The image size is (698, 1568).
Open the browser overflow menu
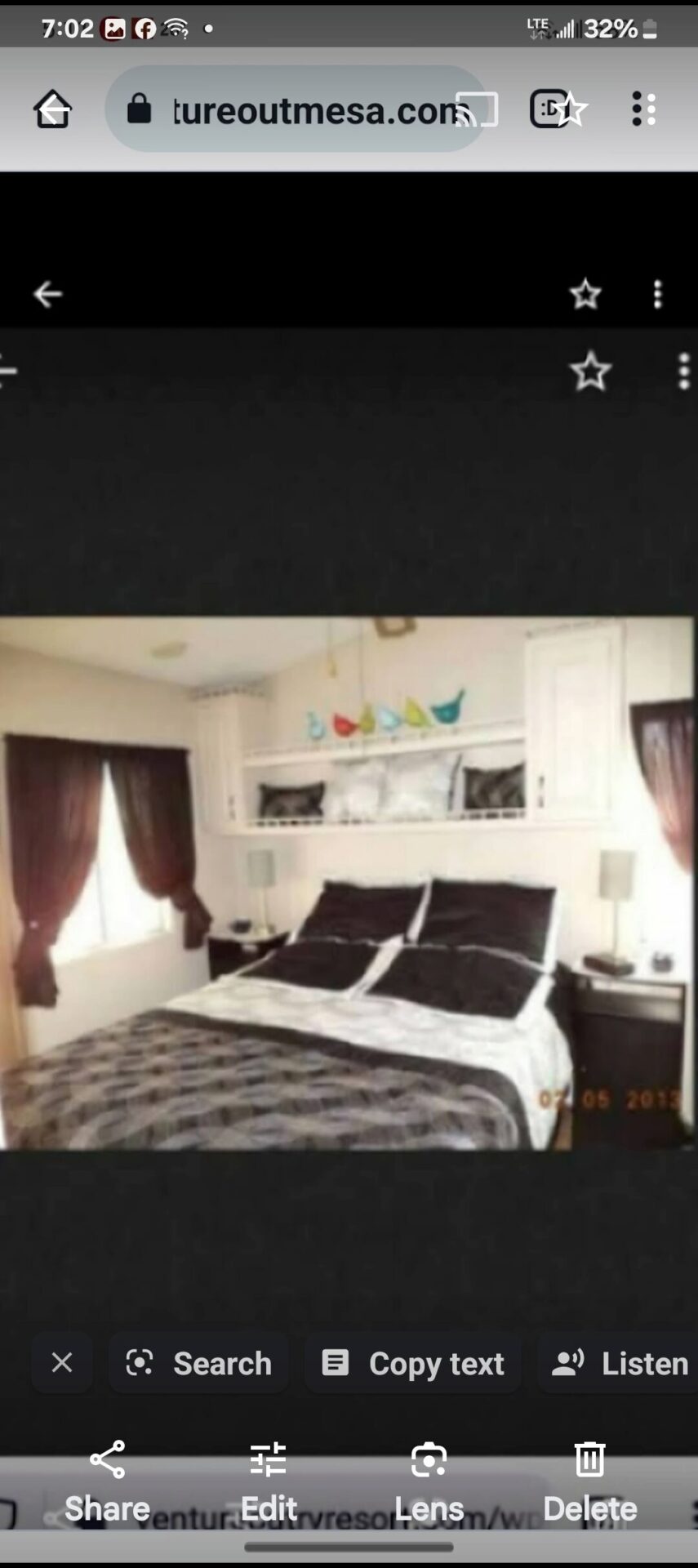pyautogui.click(x=643, y=109)
